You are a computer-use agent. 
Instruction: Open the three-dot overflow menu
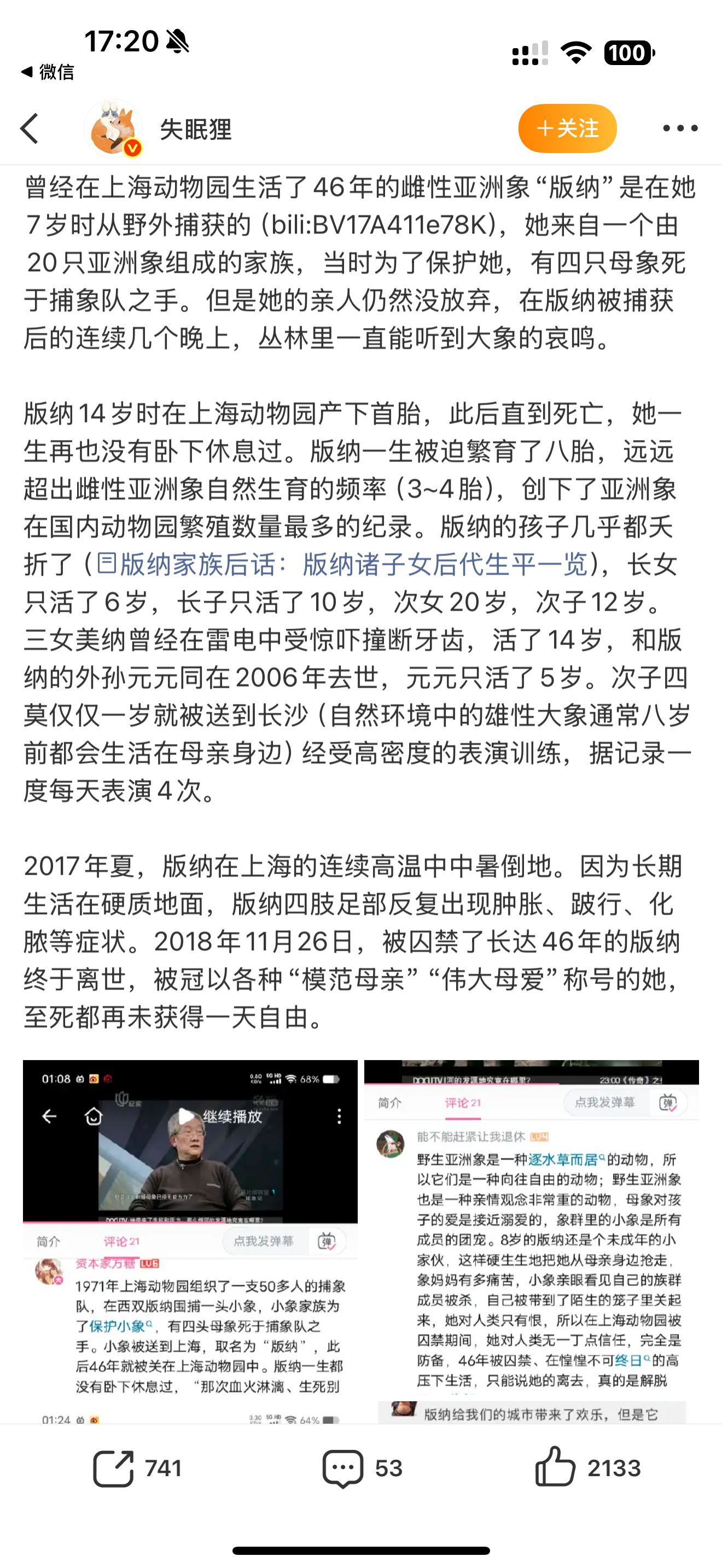[680, 128]
